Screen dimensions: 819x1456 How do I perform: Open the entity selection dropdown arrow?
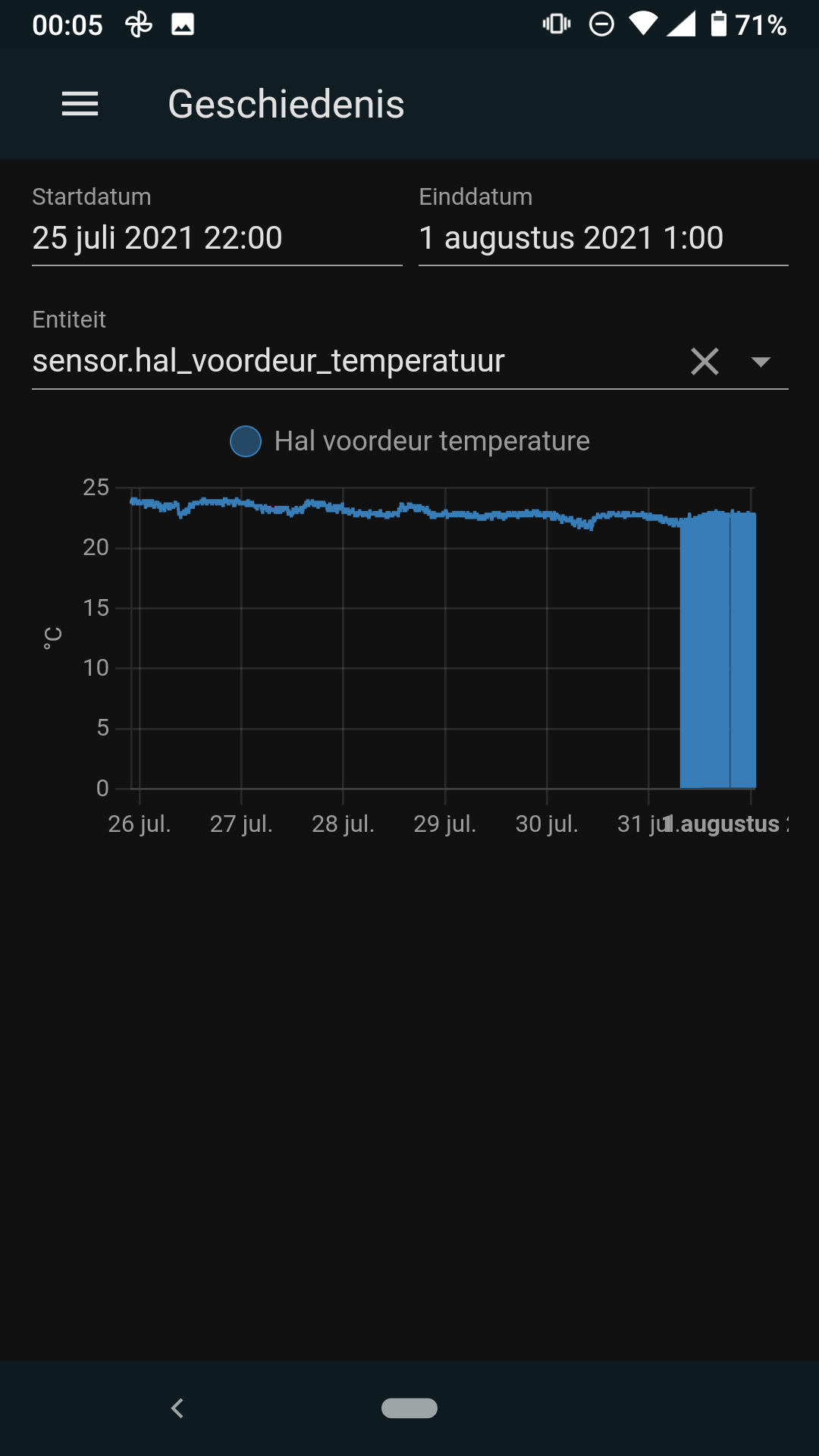[762, 362]
